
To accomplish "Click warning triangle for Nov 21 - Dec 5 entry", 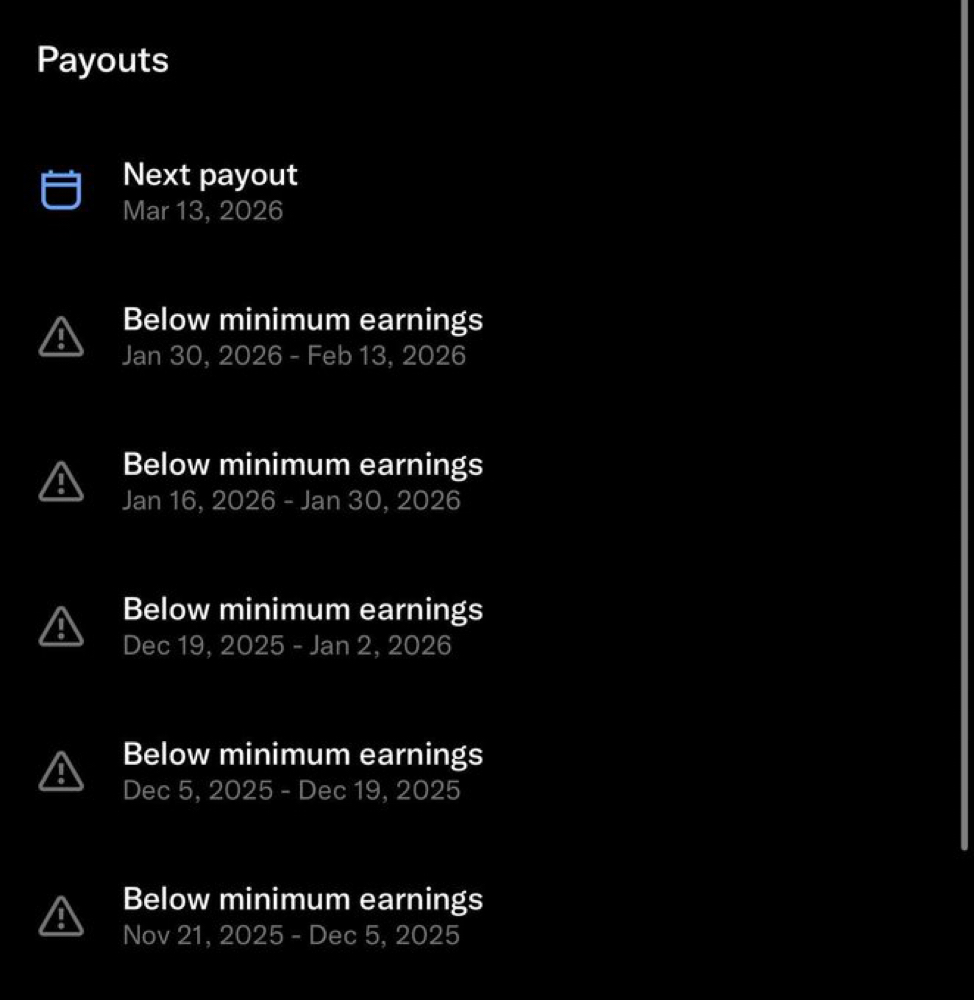I will [x=61, y=916].
